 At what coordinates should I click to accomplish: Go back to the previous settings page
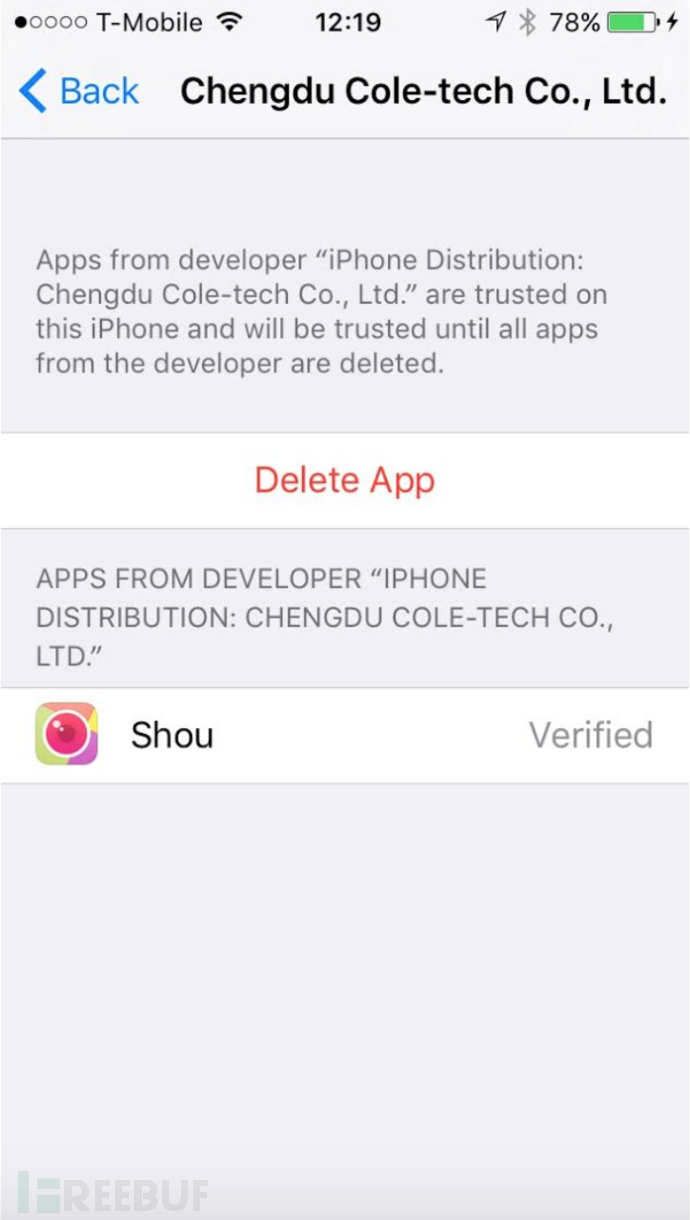click(79, 92)
